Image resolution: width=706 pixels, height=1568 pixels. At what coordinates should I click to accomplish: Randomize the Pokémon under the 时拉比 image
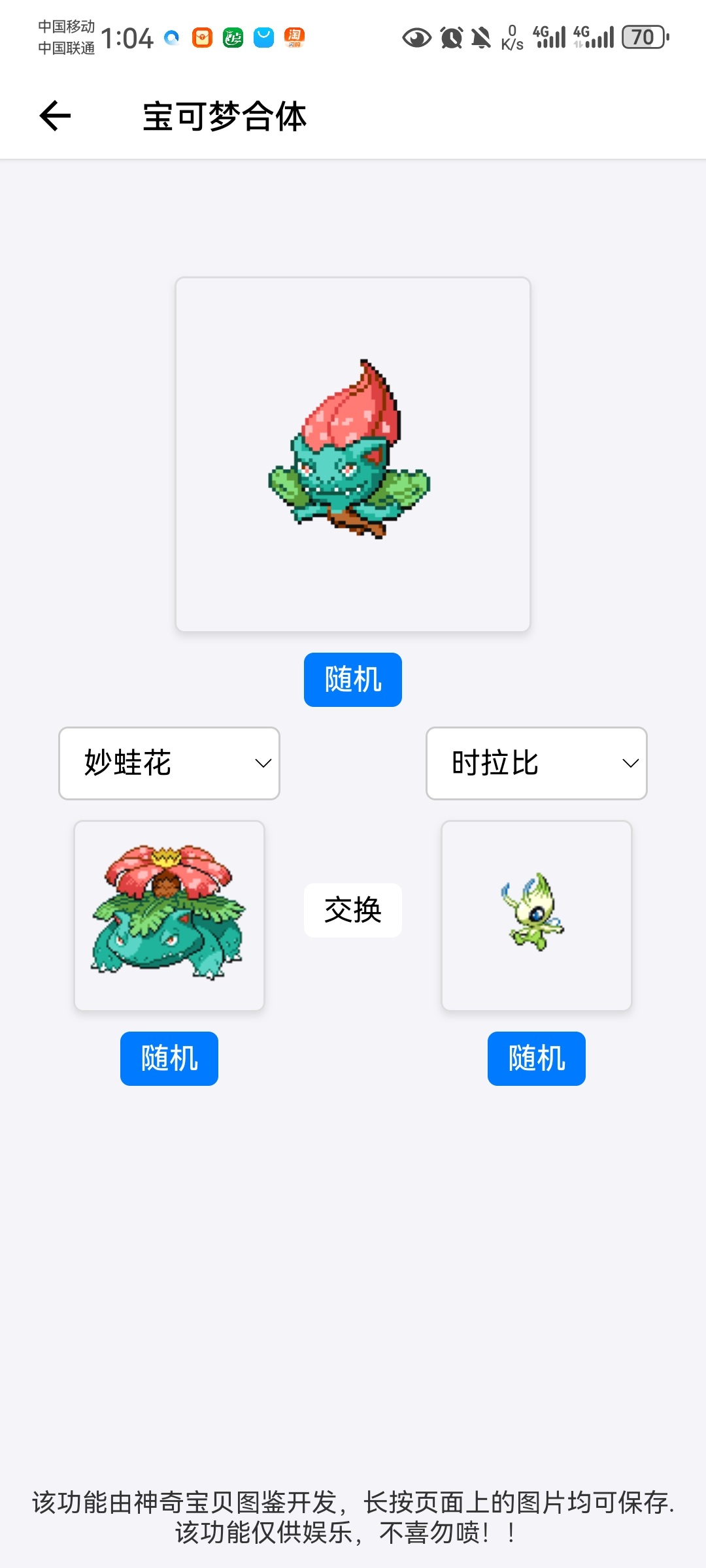536,1058
